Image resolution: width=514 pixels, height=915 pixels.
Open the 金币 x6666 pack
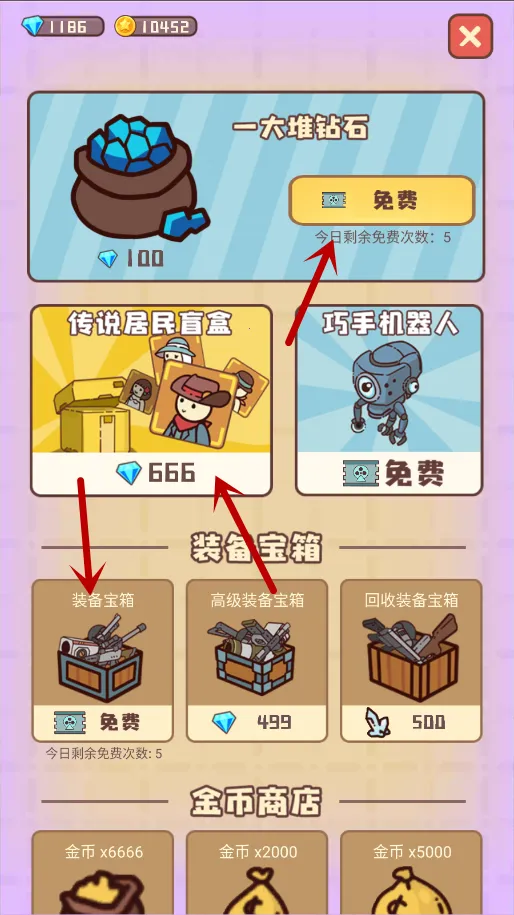(103, 873)
